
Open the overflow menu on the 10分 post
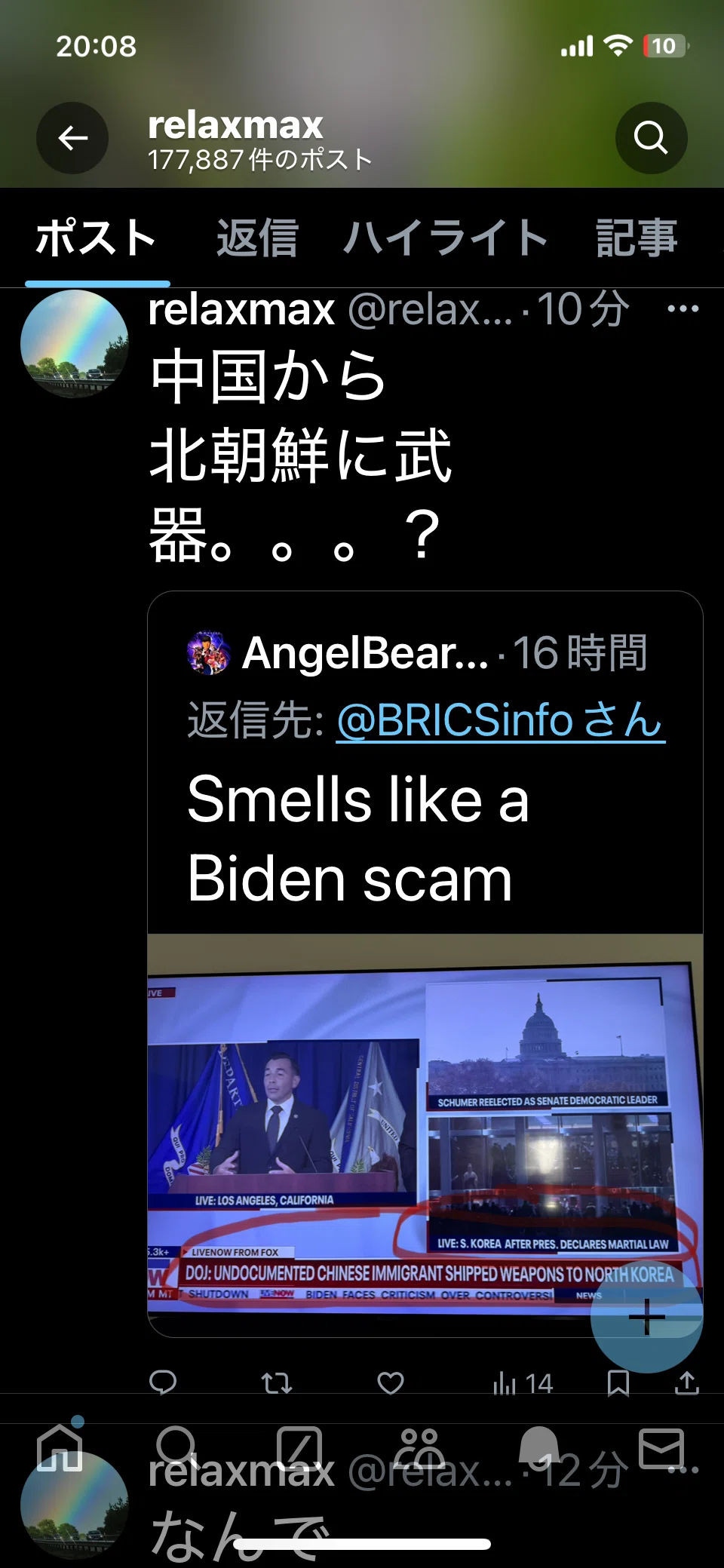tap(683, 309)
